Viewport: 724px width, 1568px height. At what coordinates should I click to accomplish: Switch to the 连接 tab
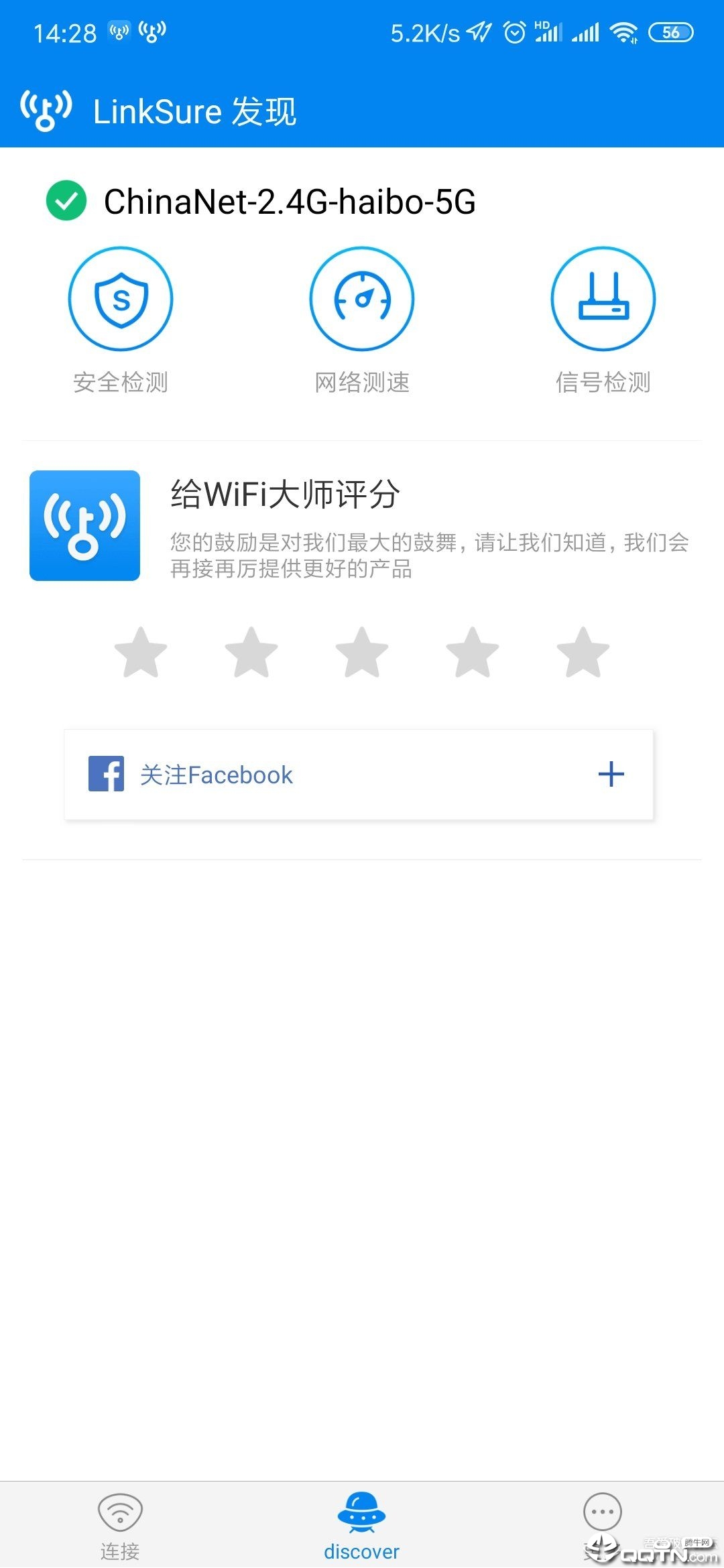(x=121, y=1522)
